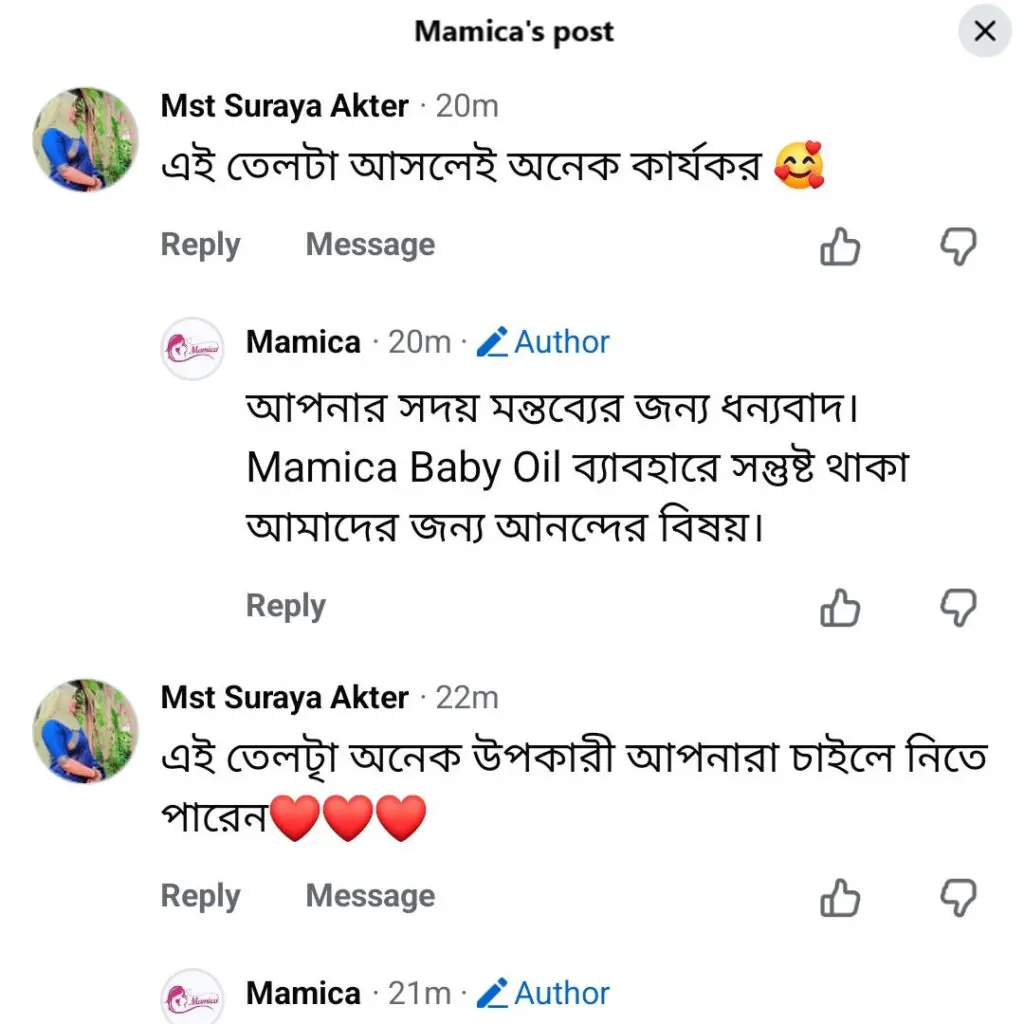Close the Mamica's post comments view
The width and height of the screenshot is (1024, 1024).
click(x=984, y=32)
